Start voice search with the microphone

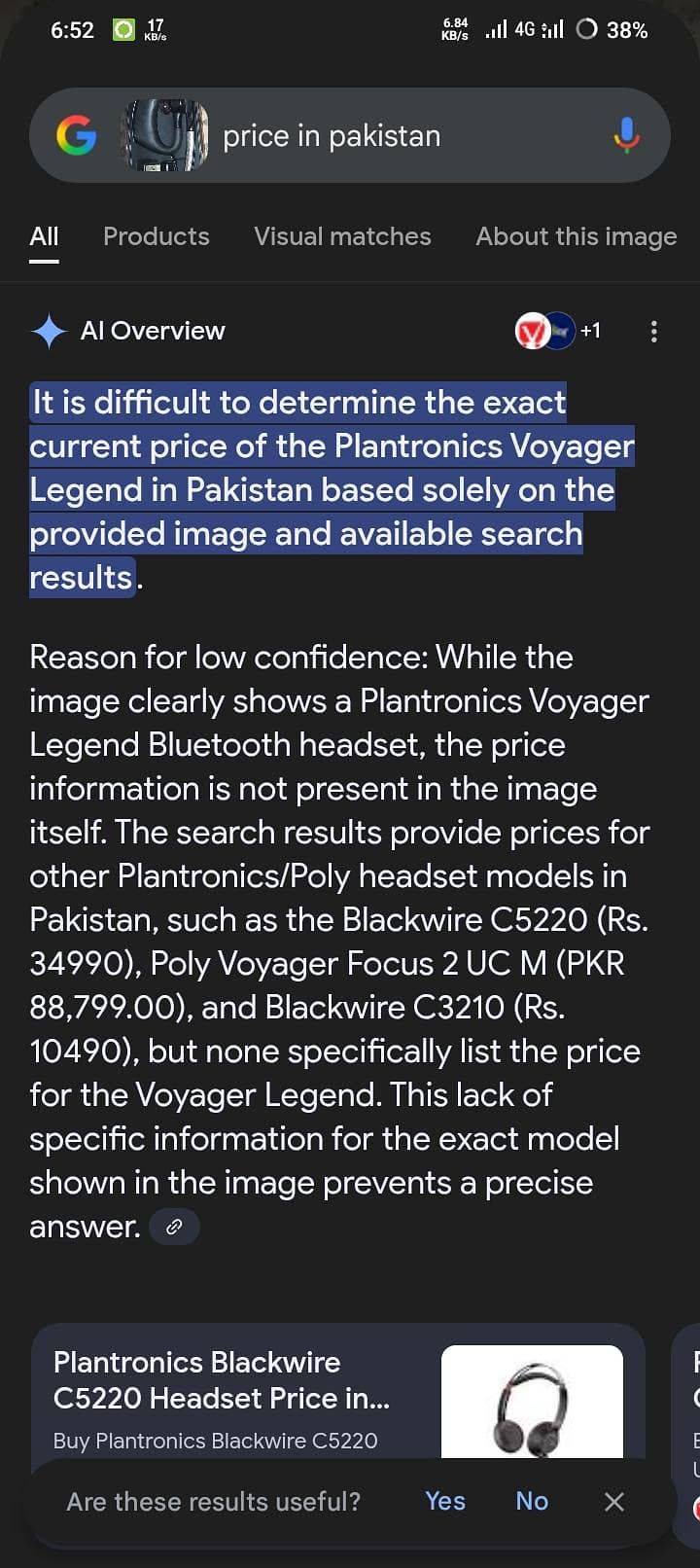[x=626, y=136]
